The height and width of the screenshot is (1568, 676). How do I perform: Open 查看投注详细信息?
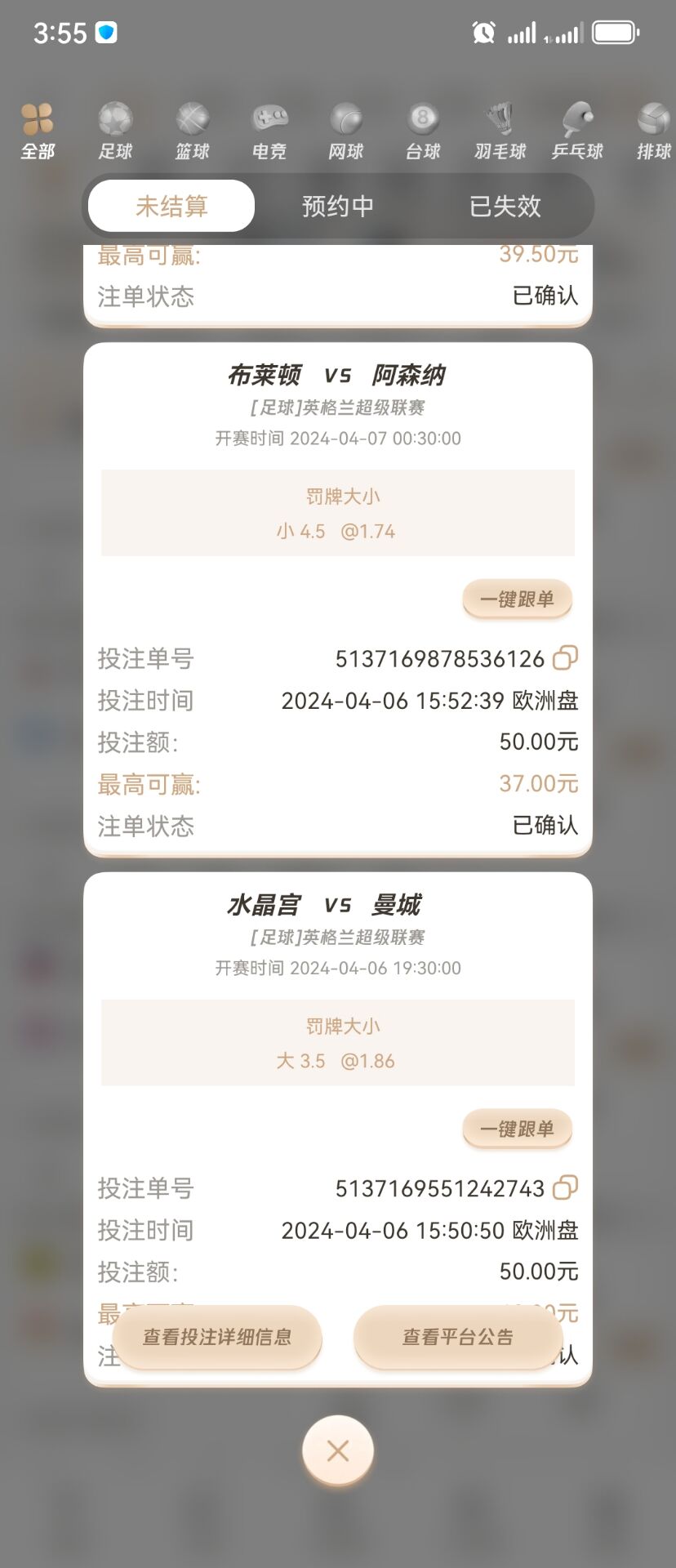coord(217,1337)
